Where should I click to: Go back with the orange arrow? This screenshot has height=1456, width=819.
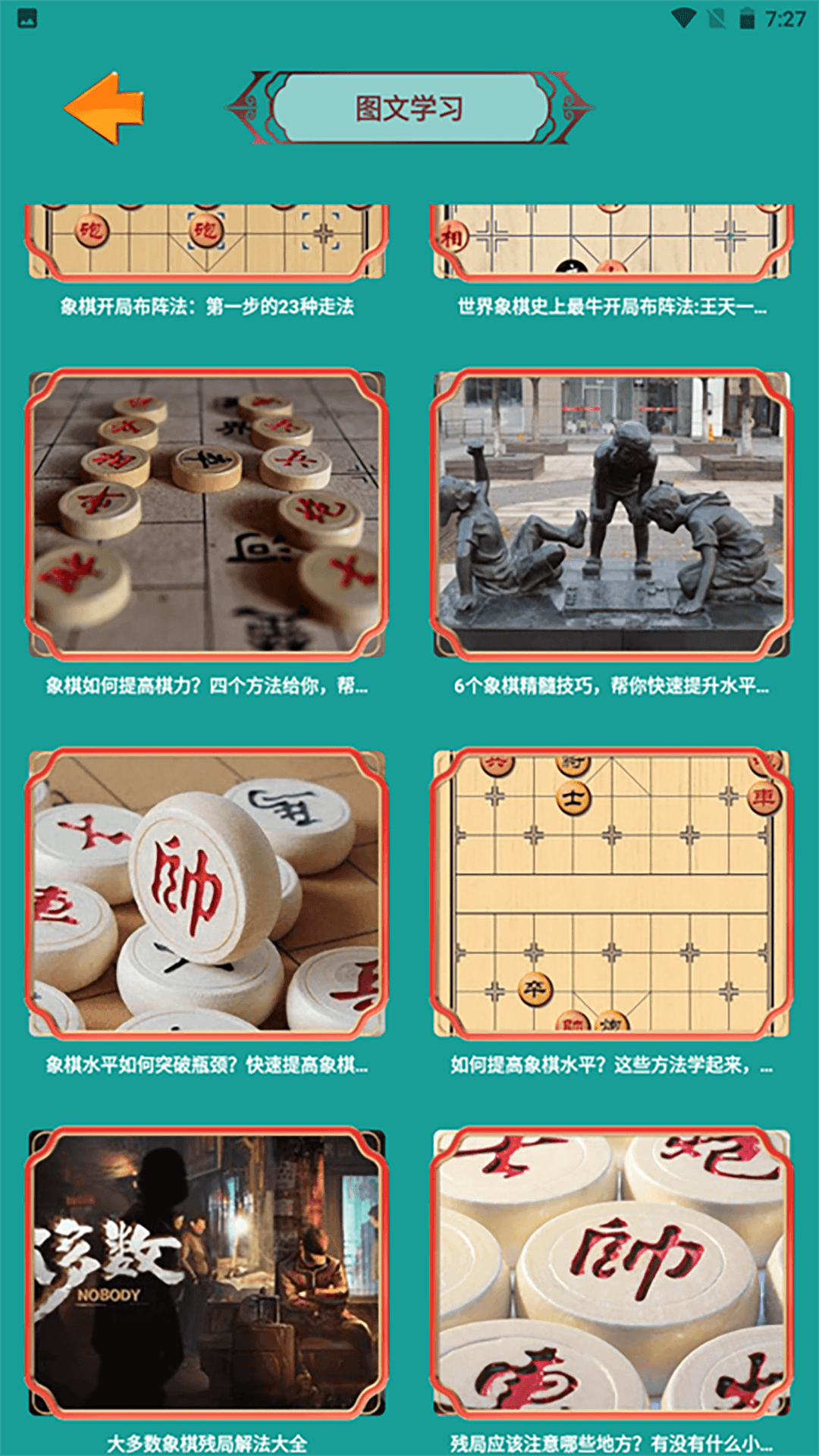105,108
